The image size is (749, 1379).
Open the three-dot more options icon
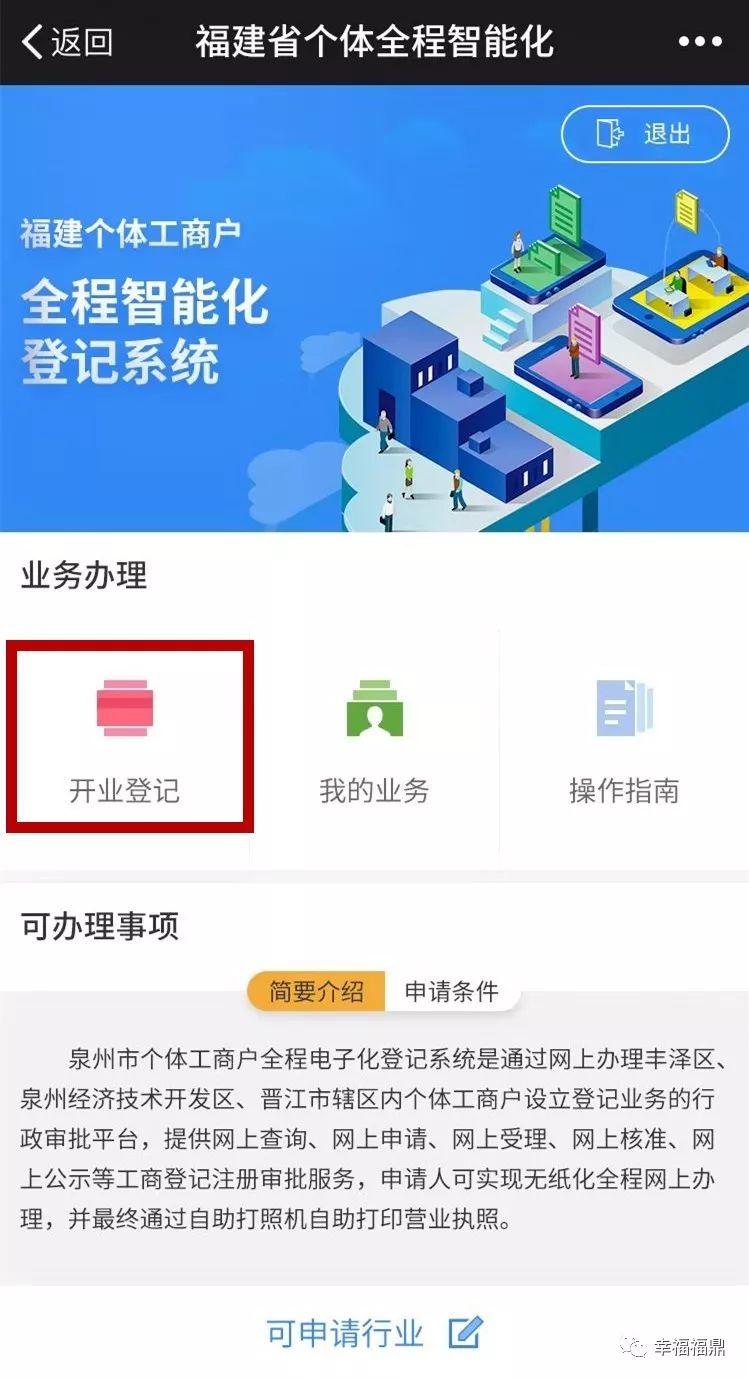click(702, 42)
